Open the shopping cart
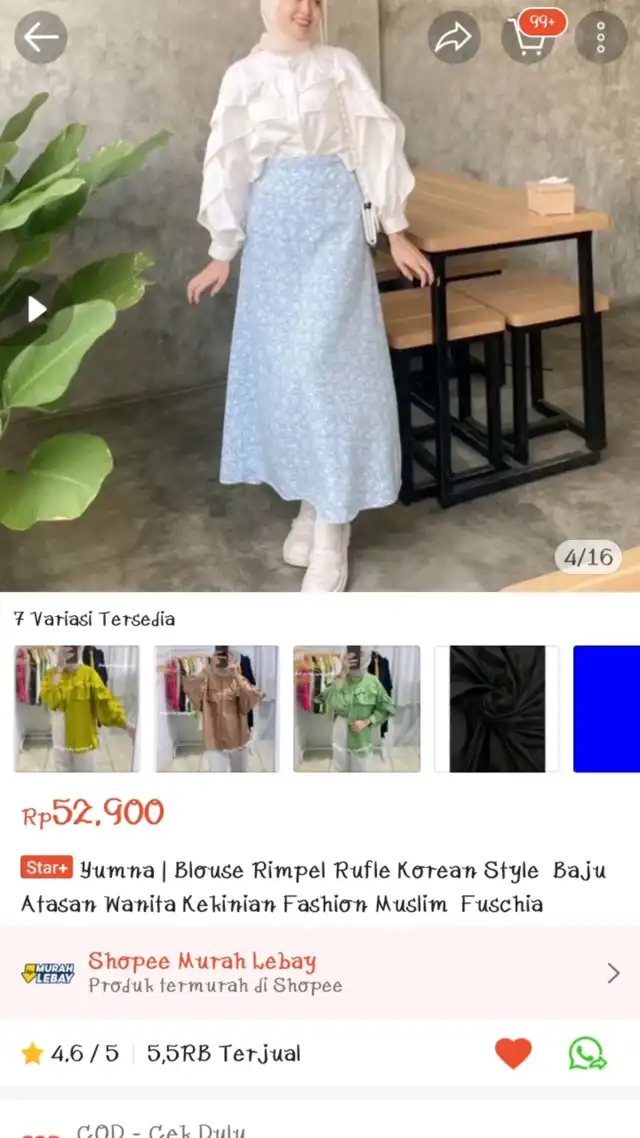This screenshot has height=1138, width=640. click(x=528, y=38)
